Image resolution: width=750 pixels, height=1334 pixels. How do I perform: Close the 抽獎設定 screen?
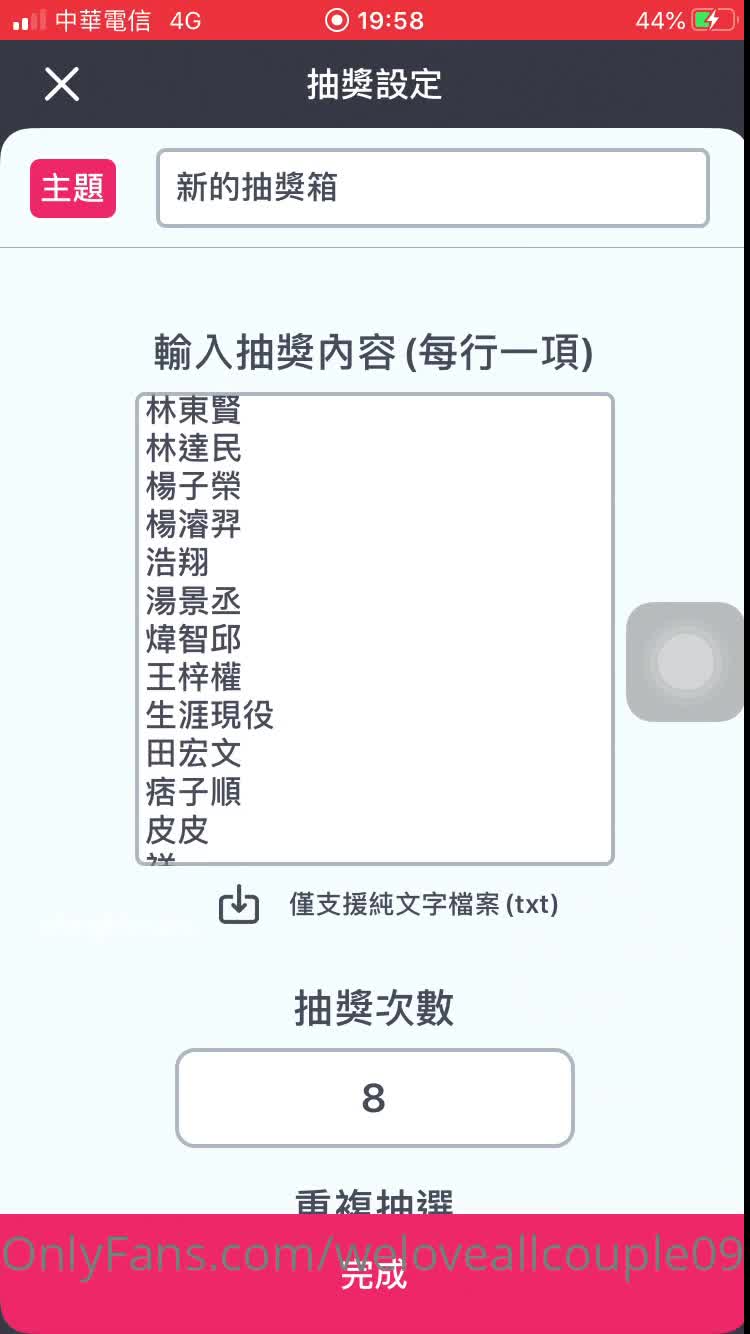[62, 85]
